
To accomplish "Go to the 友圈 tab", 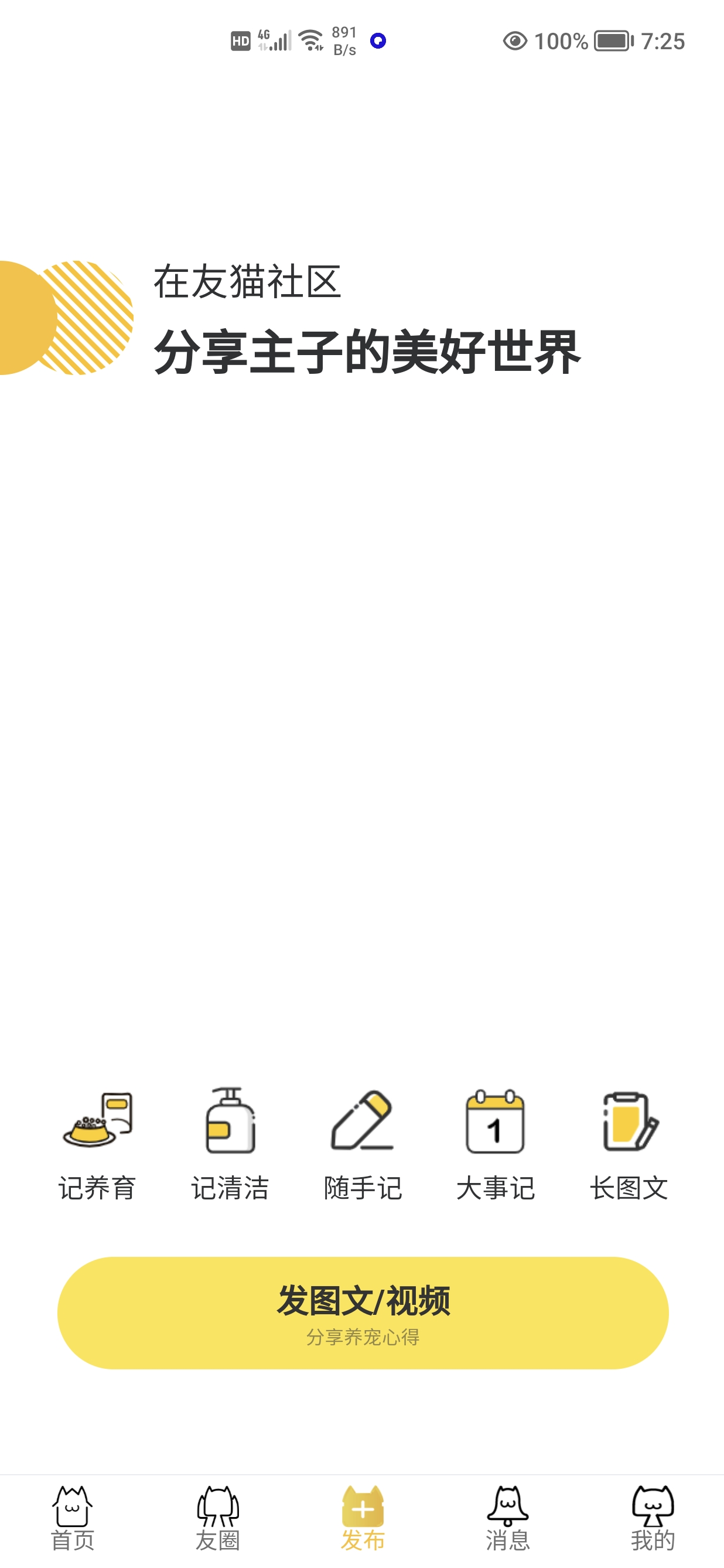I will coord(218,1518).
